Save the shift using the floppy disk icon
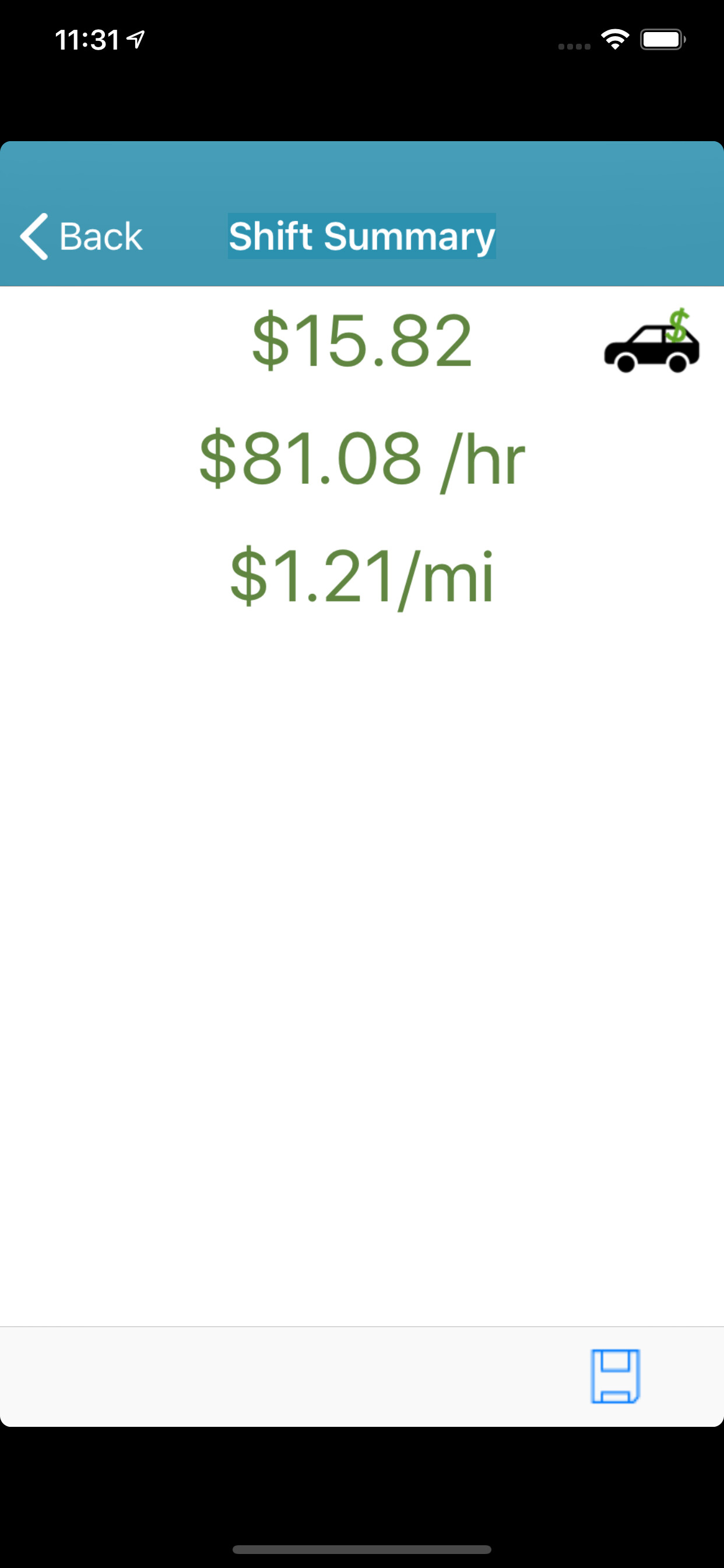The height and width of the screenshot is (1568, 724). [615, 1376]
